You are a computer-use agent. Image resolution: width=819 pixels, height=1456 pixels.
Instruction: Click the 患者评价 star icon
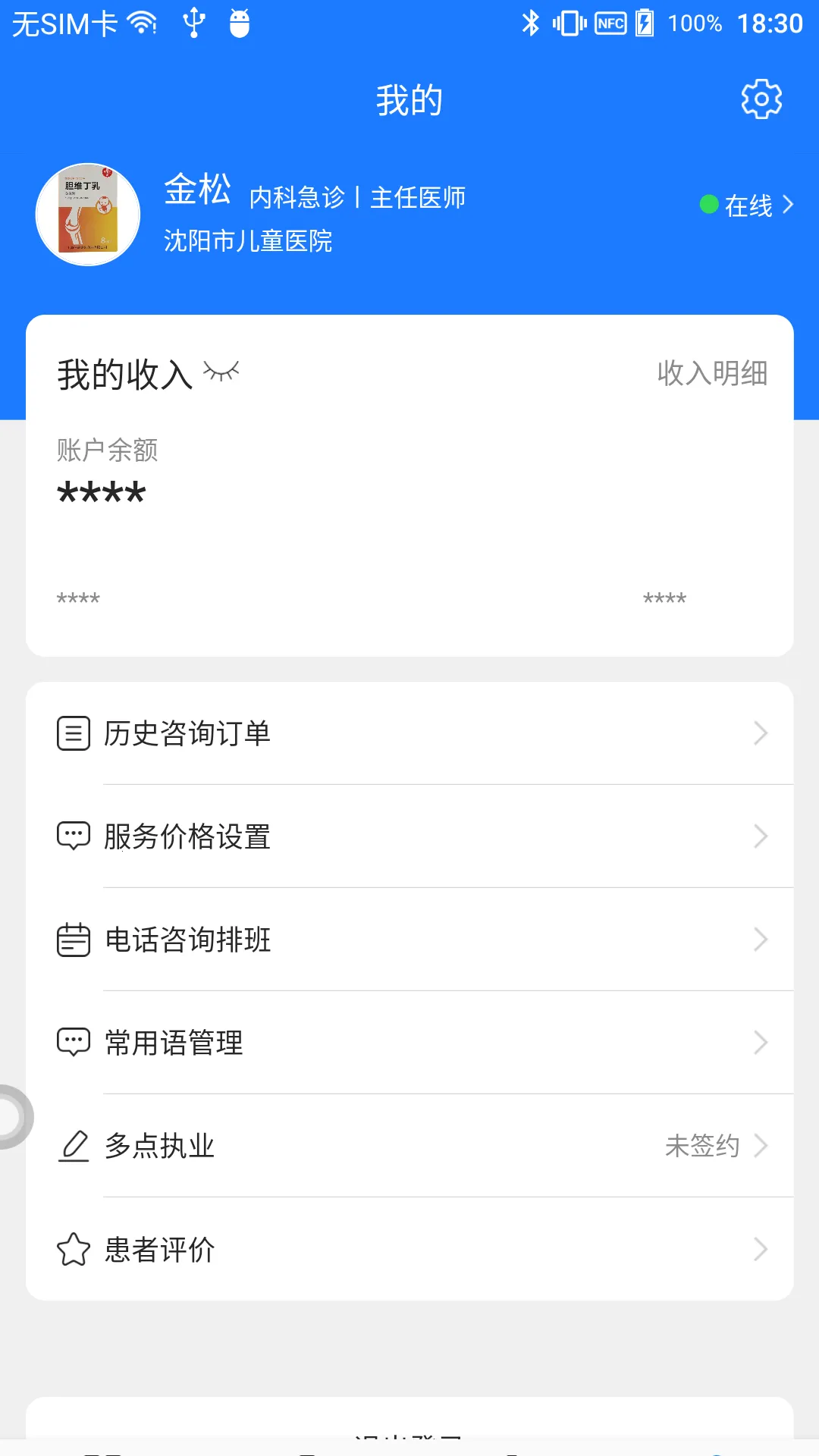click(73, 1250)
